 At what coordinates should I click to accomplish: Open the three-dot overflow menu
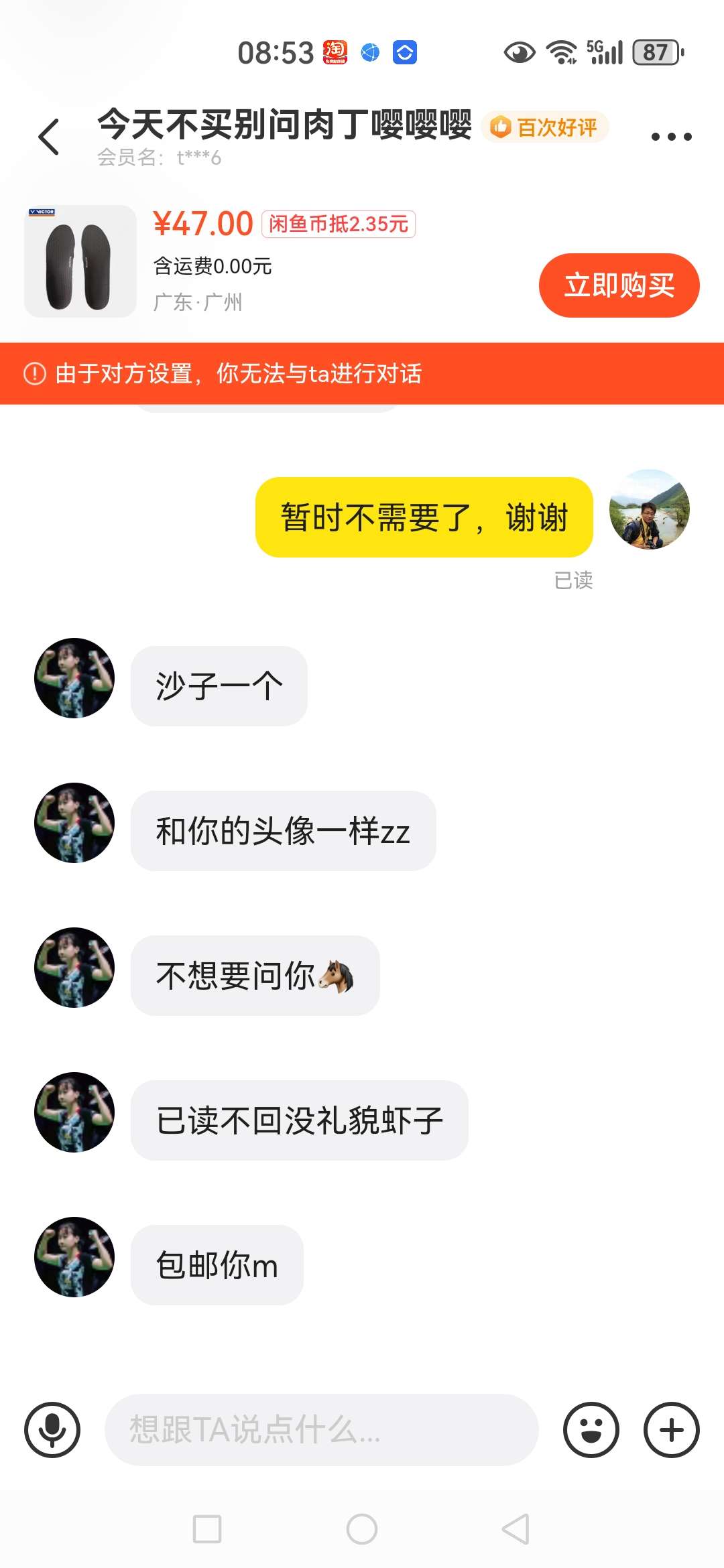click(671, 137)
